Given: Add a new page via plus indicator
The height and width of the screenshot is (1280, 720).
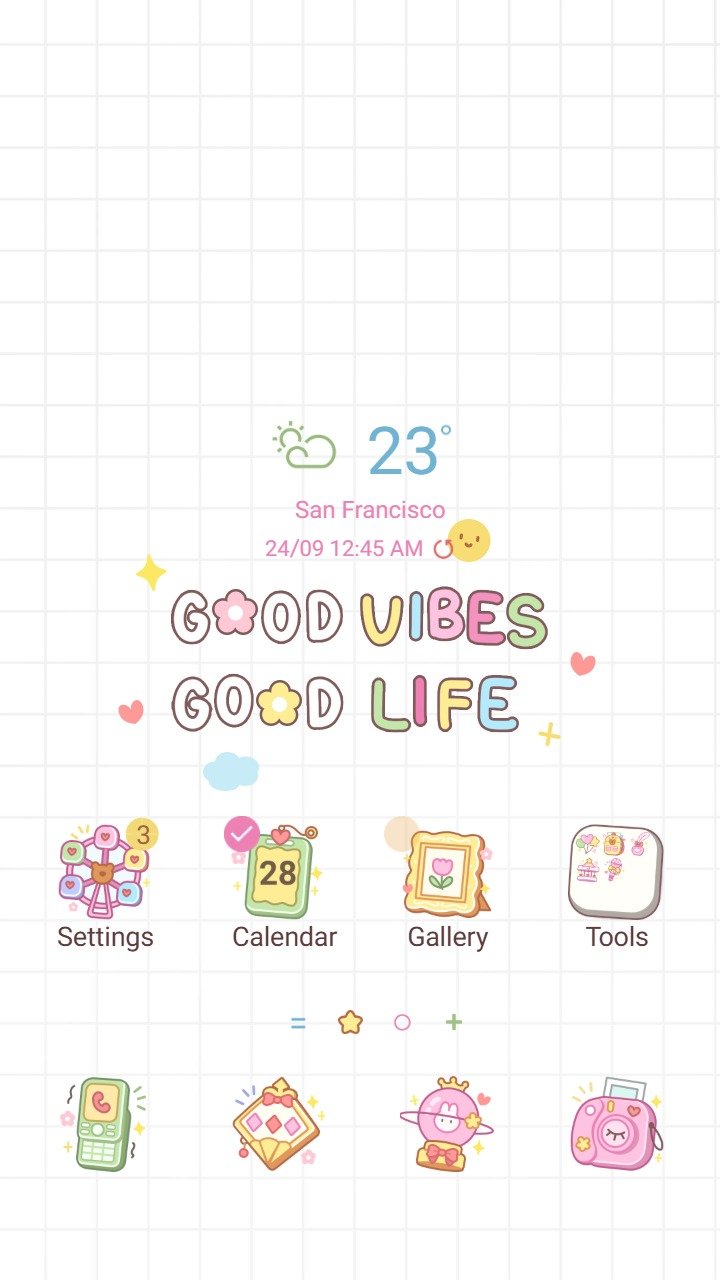Looking at the screenshot, I should coord(454,1022).
